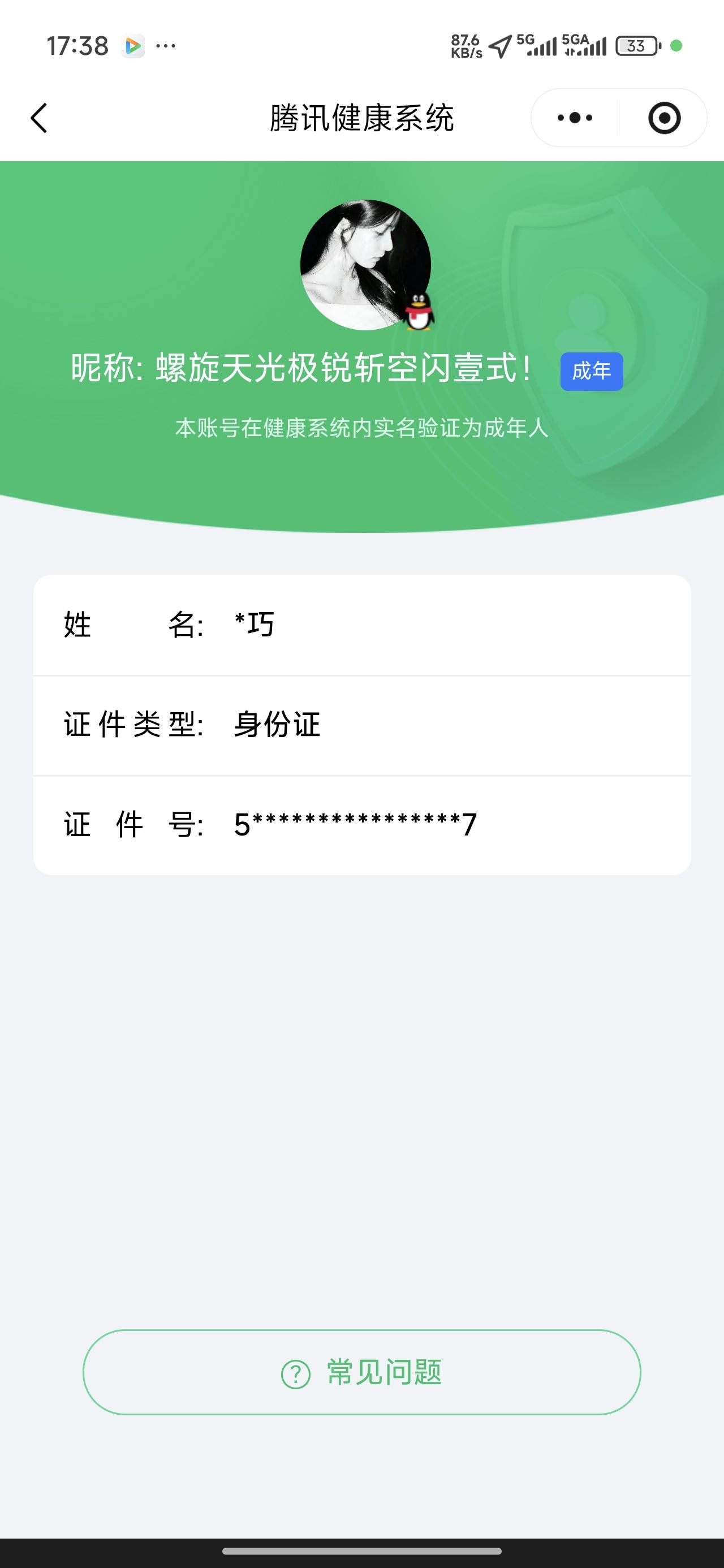Screen dimensions: 724x1568
Task: Tap the battery indicator showing 33
Action: coord(635,46)
